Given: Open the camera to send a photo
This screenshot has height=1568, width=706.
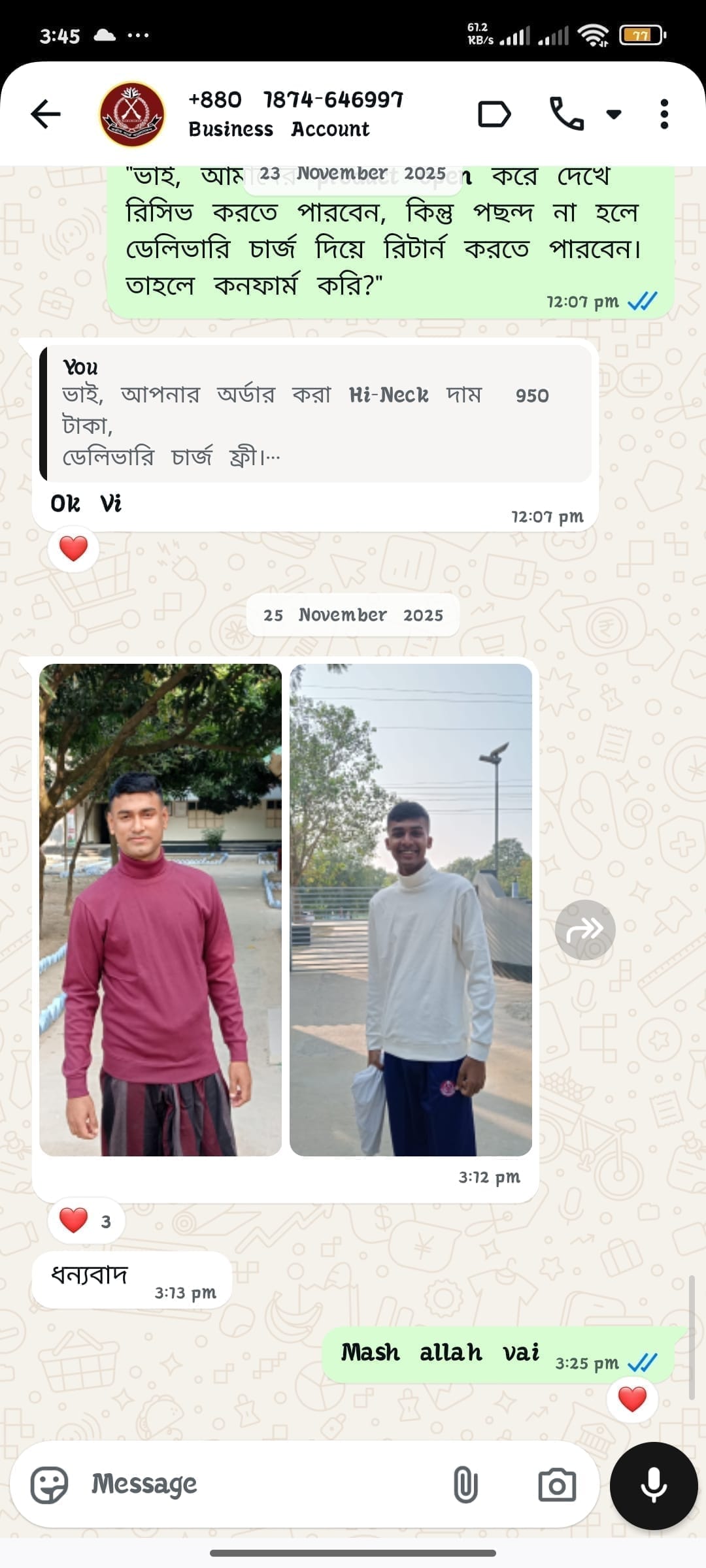Looking at the screenshot, I should [x=557, y=1484].
